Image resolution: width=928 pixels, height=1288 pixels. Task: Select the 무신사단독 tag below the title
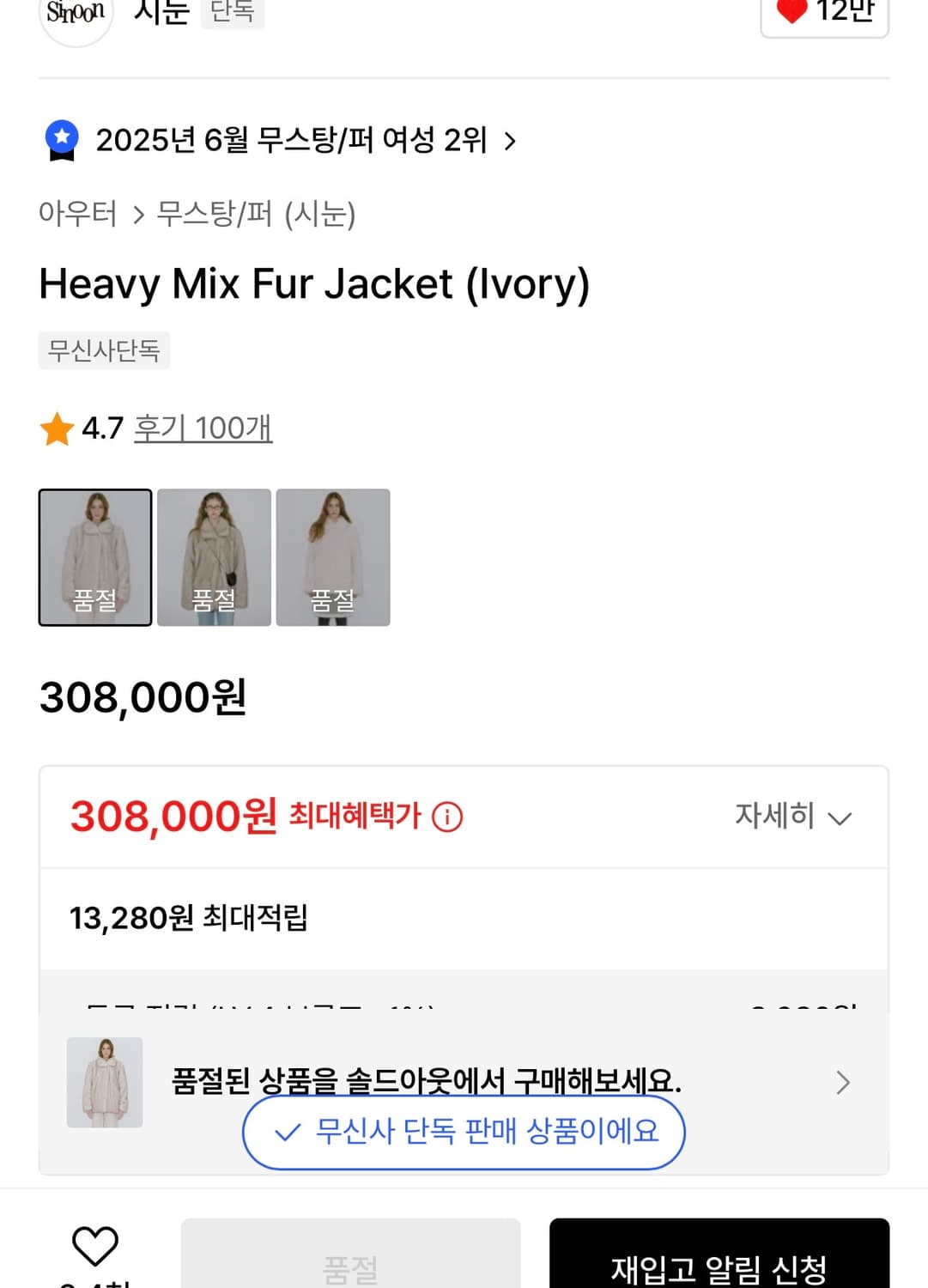(105, 350)
